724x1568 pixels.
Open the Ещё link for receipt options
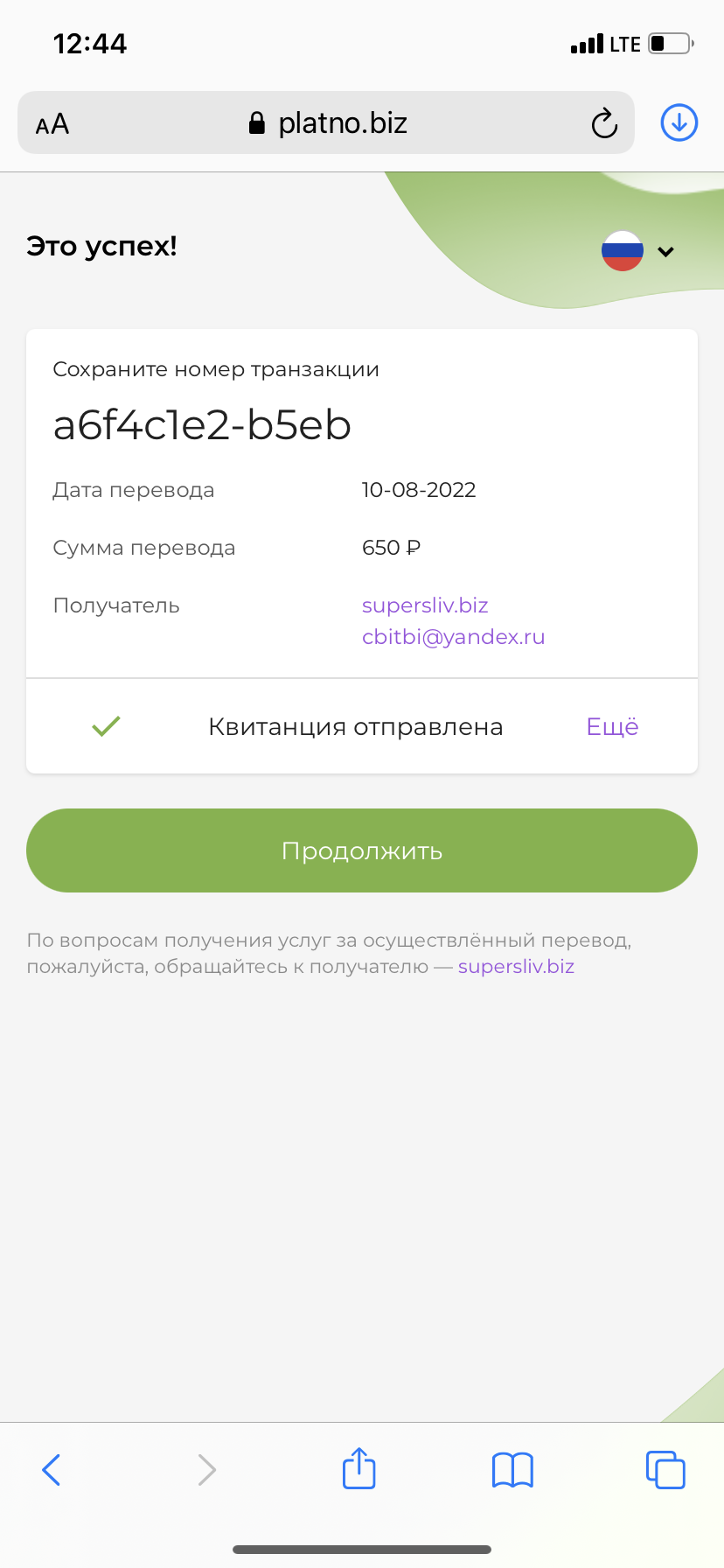point(612,726)
